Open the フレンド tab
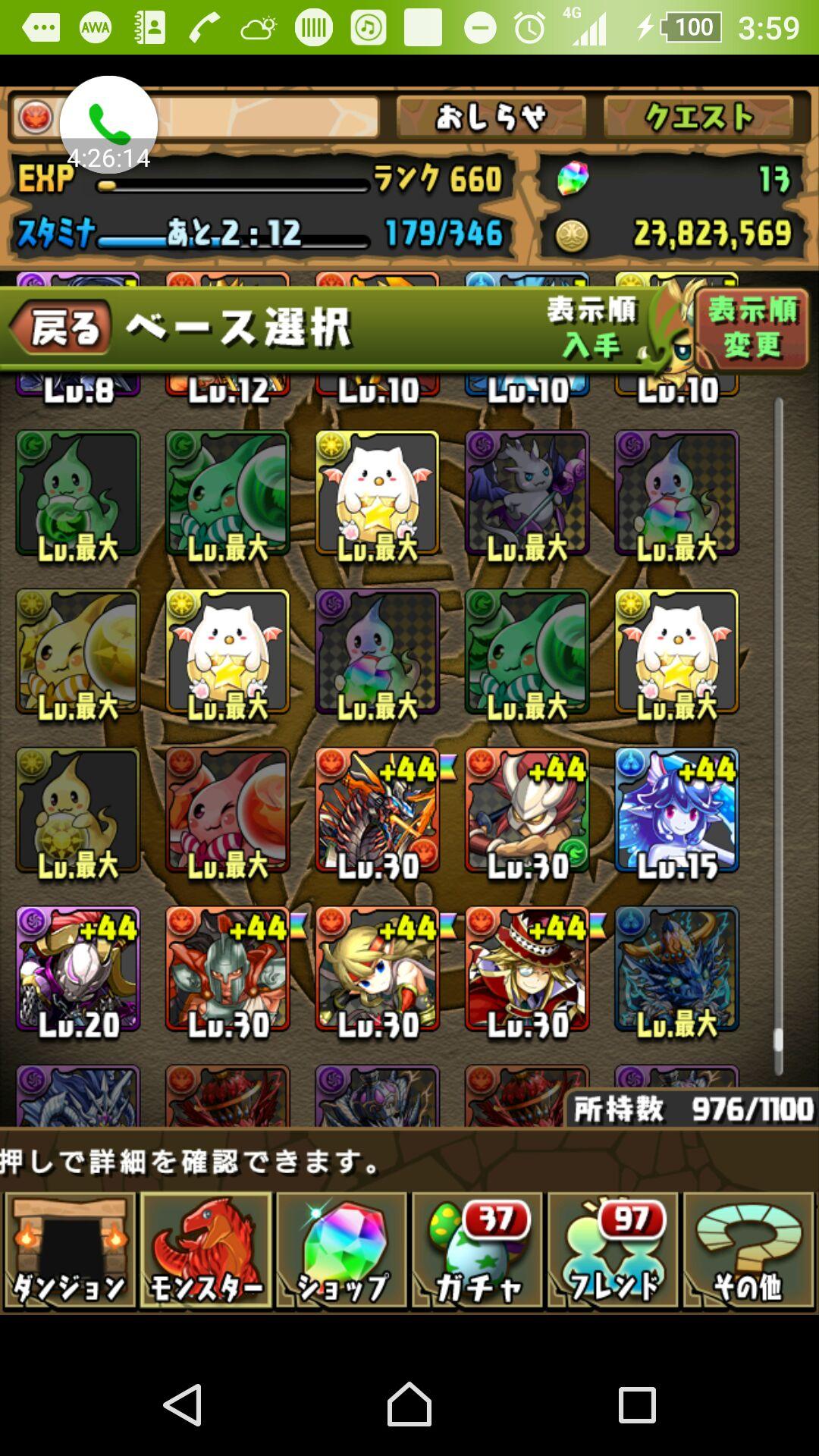The image size is (819, 1456). [x=613, y=1250]
